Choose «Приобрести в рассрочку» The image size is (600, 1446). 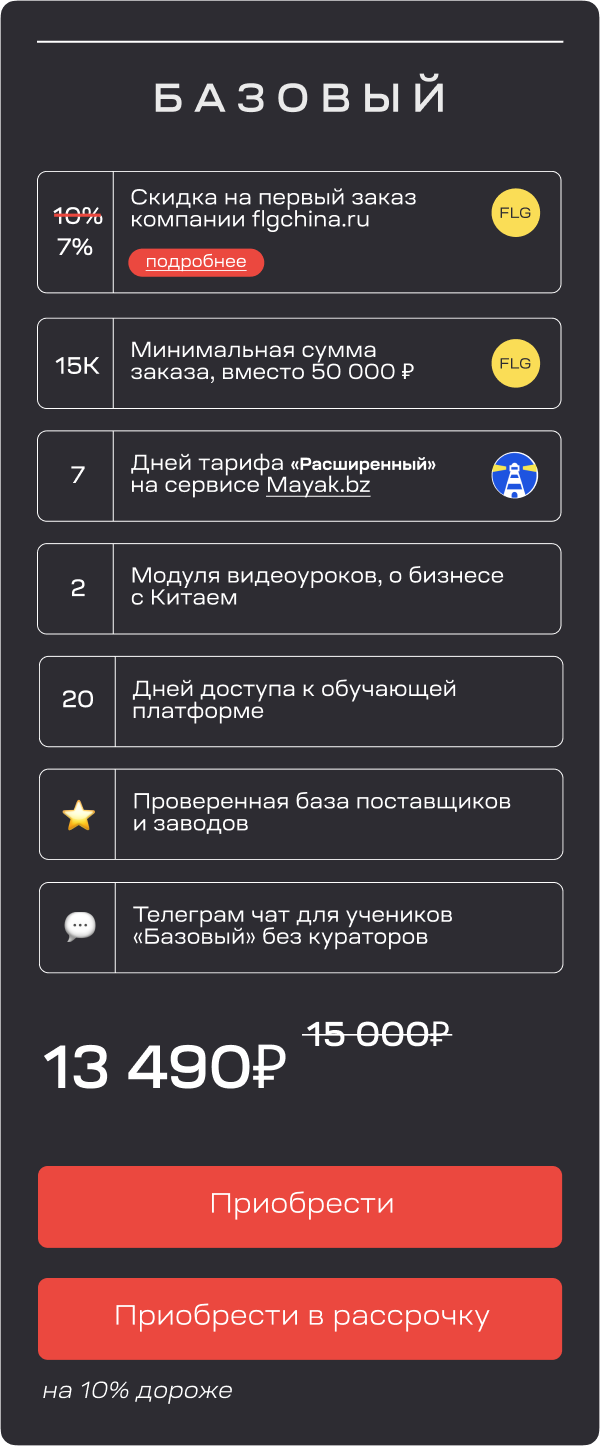[300, 1318]
